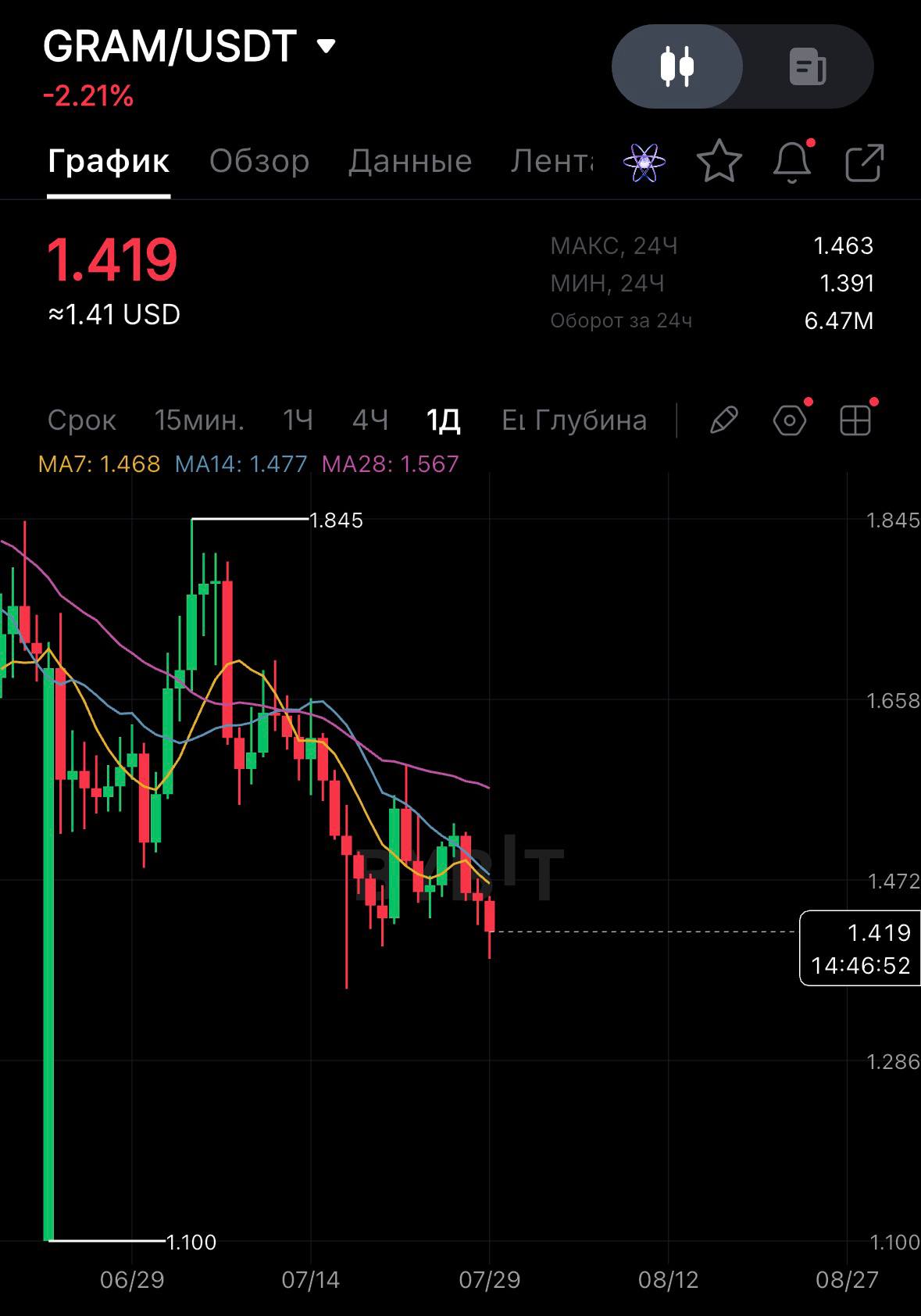Viewport: 921px width, 1316px height.
Task: Select the Срок timeframe option
Action: tap(82, 420)
